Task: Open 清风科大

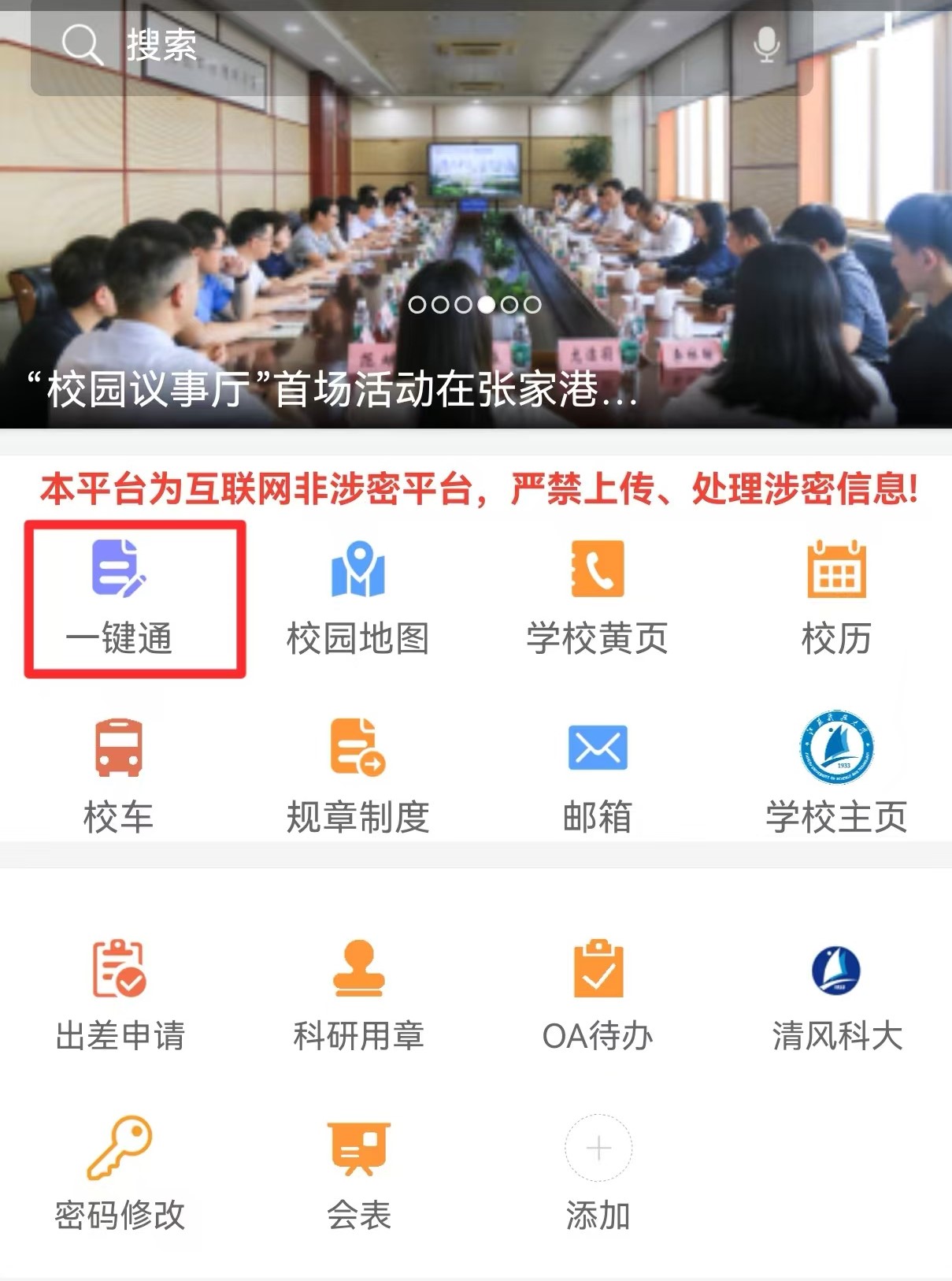Action: 836,995
